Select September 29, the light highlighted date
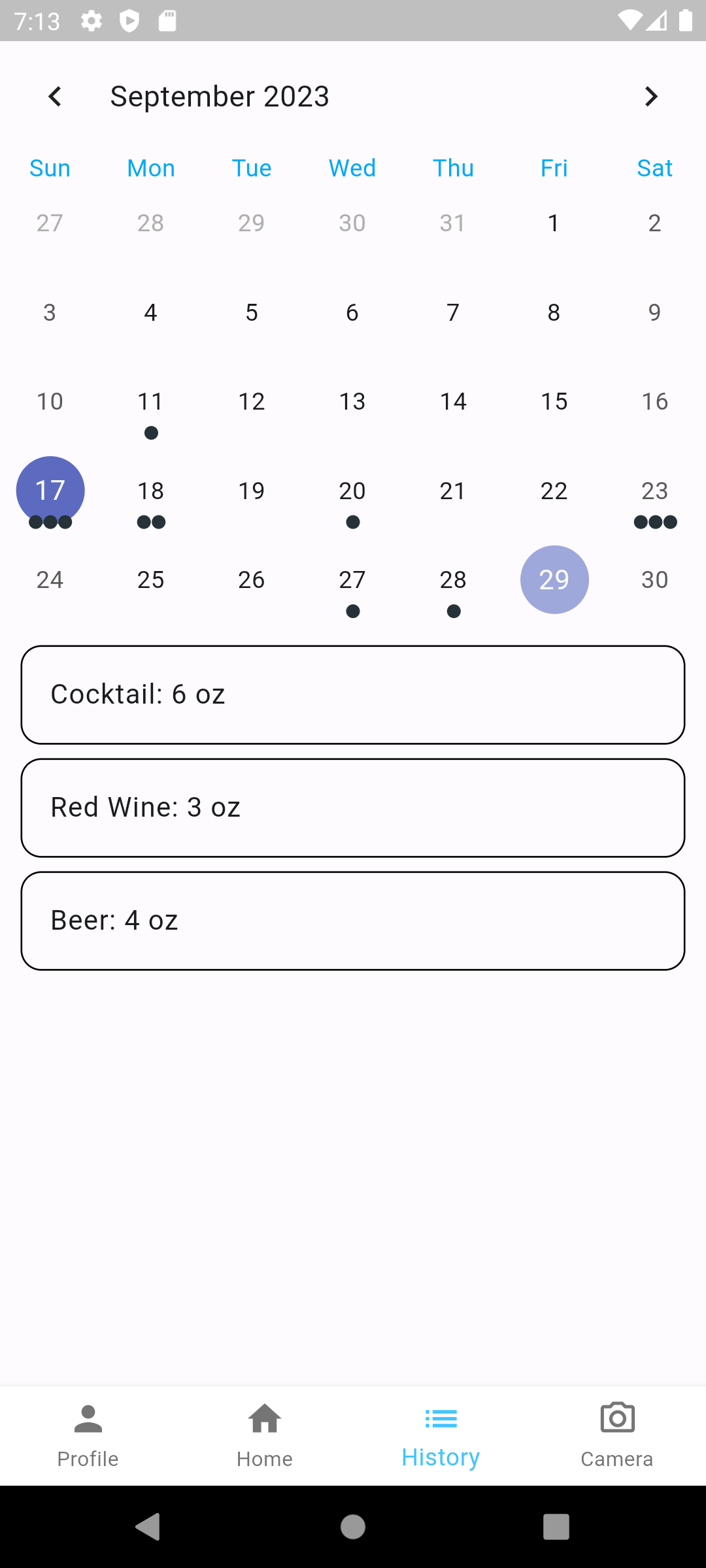Image resolution: width=706 pixels, height=1568 pixels. click(554, 579)
